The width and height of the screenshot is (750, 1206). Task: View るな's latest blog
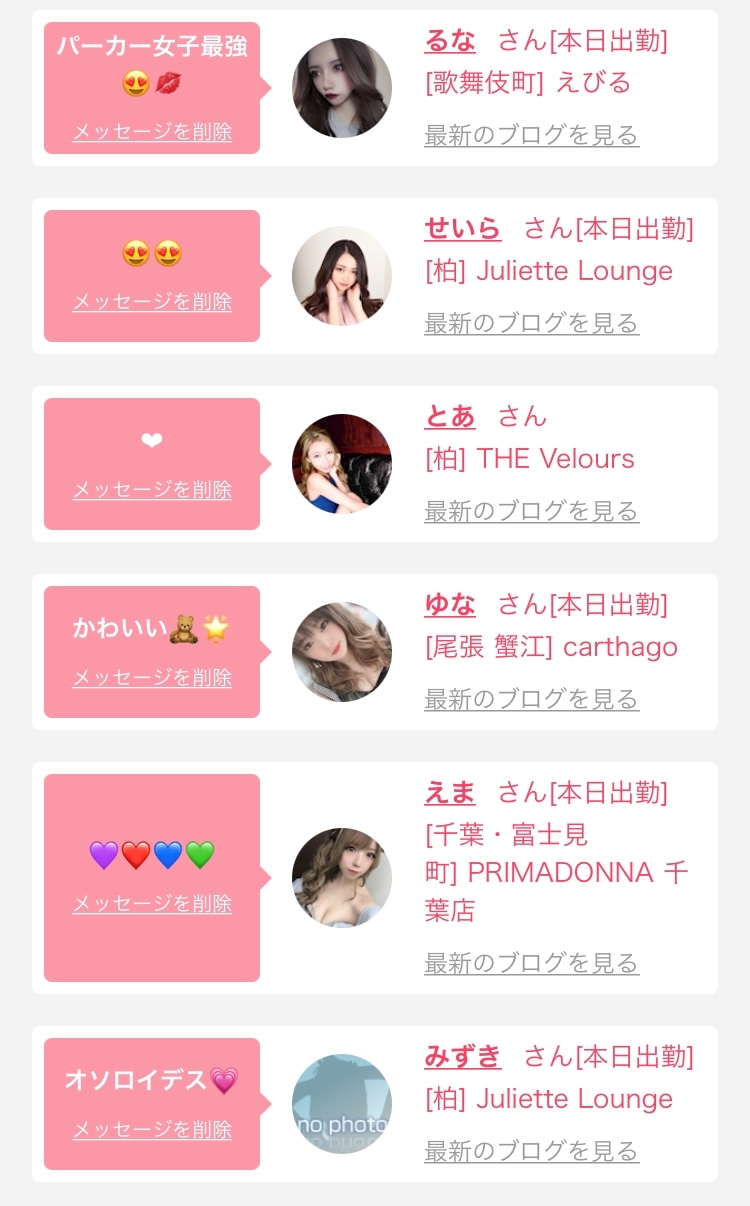click(531, 135)
